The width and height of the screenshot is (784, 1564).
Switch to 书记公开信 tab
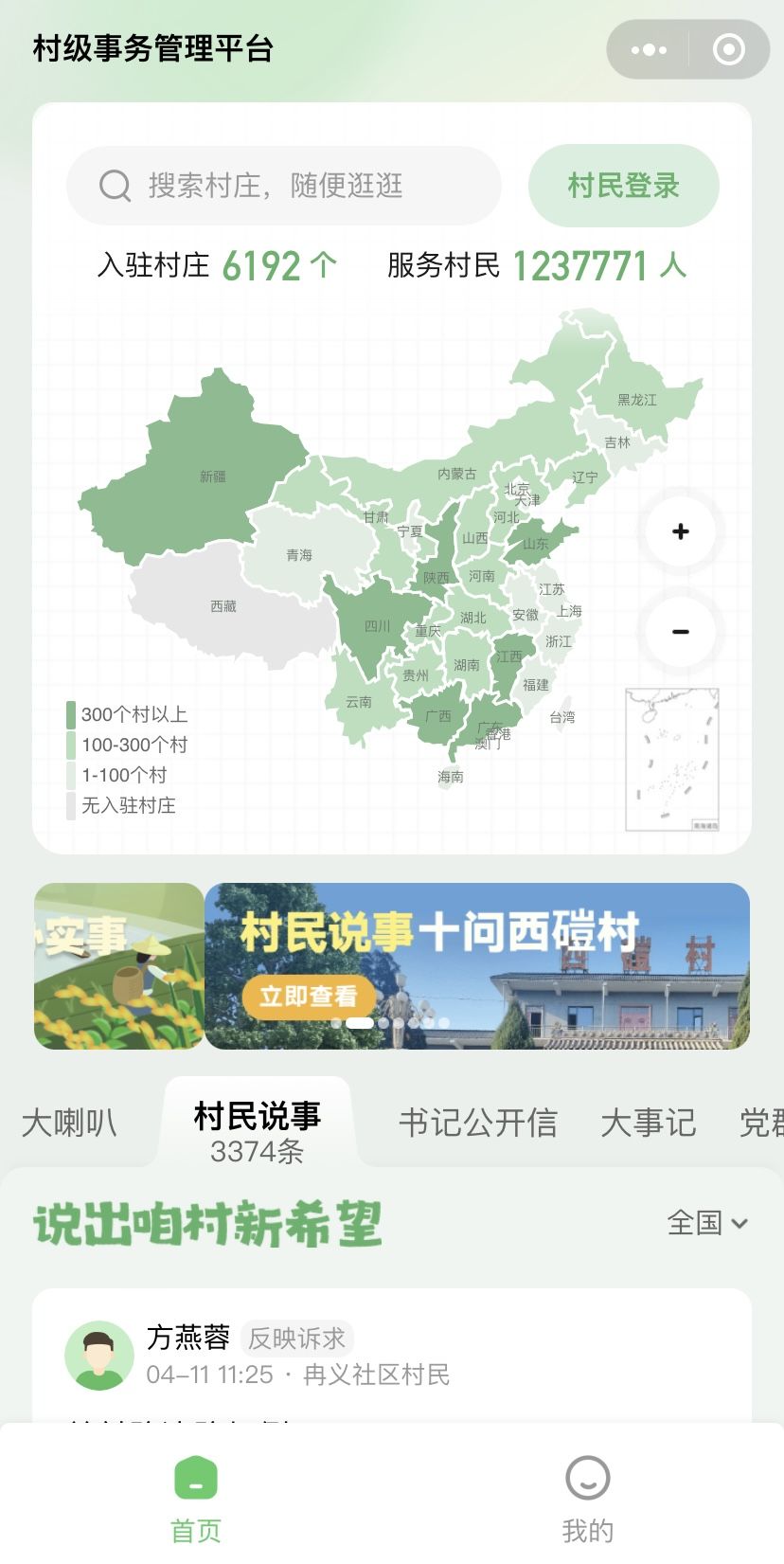477,1123
